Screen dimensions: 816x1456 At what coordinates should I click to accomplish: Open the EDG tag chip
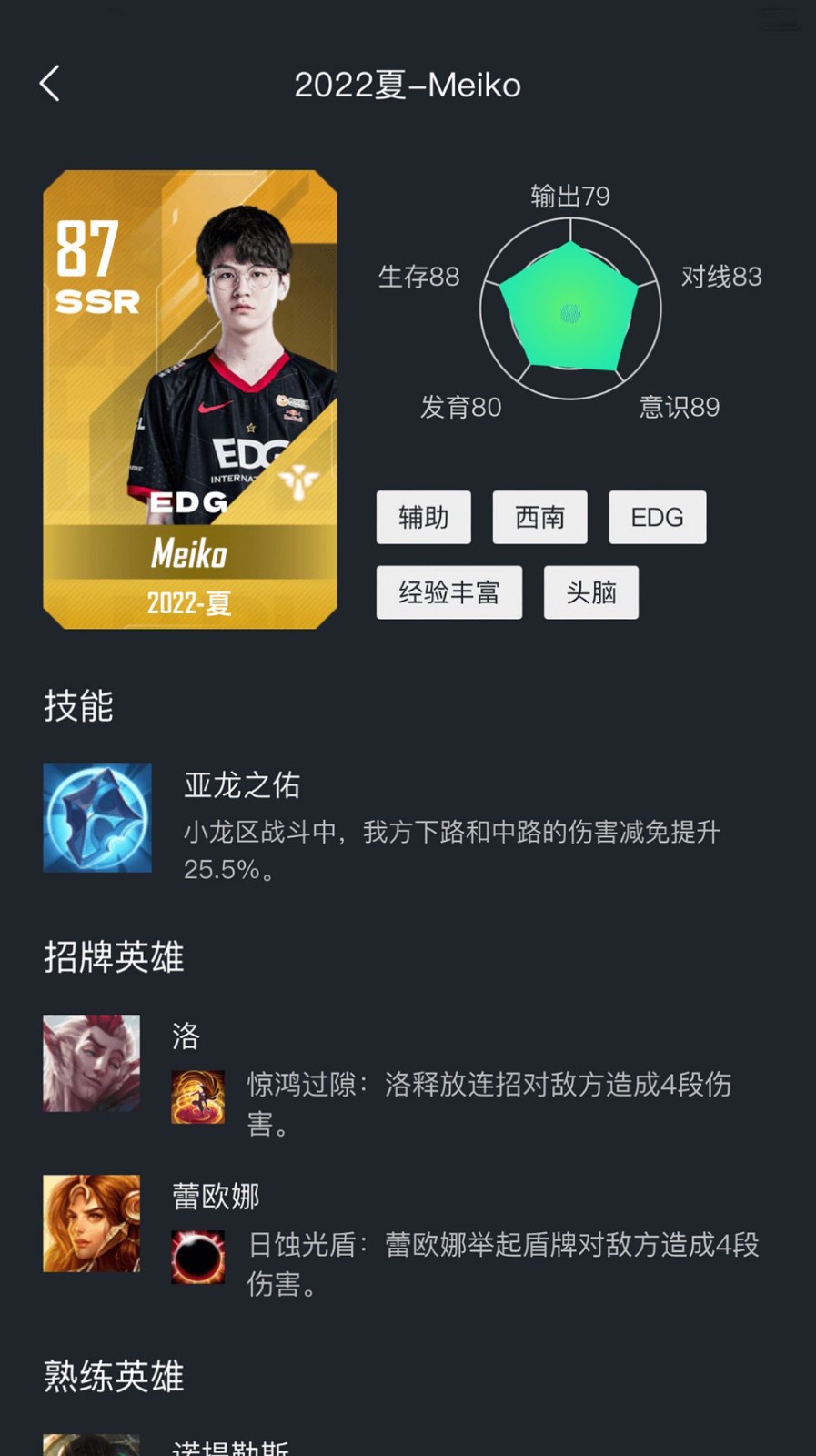pos(657,517)
